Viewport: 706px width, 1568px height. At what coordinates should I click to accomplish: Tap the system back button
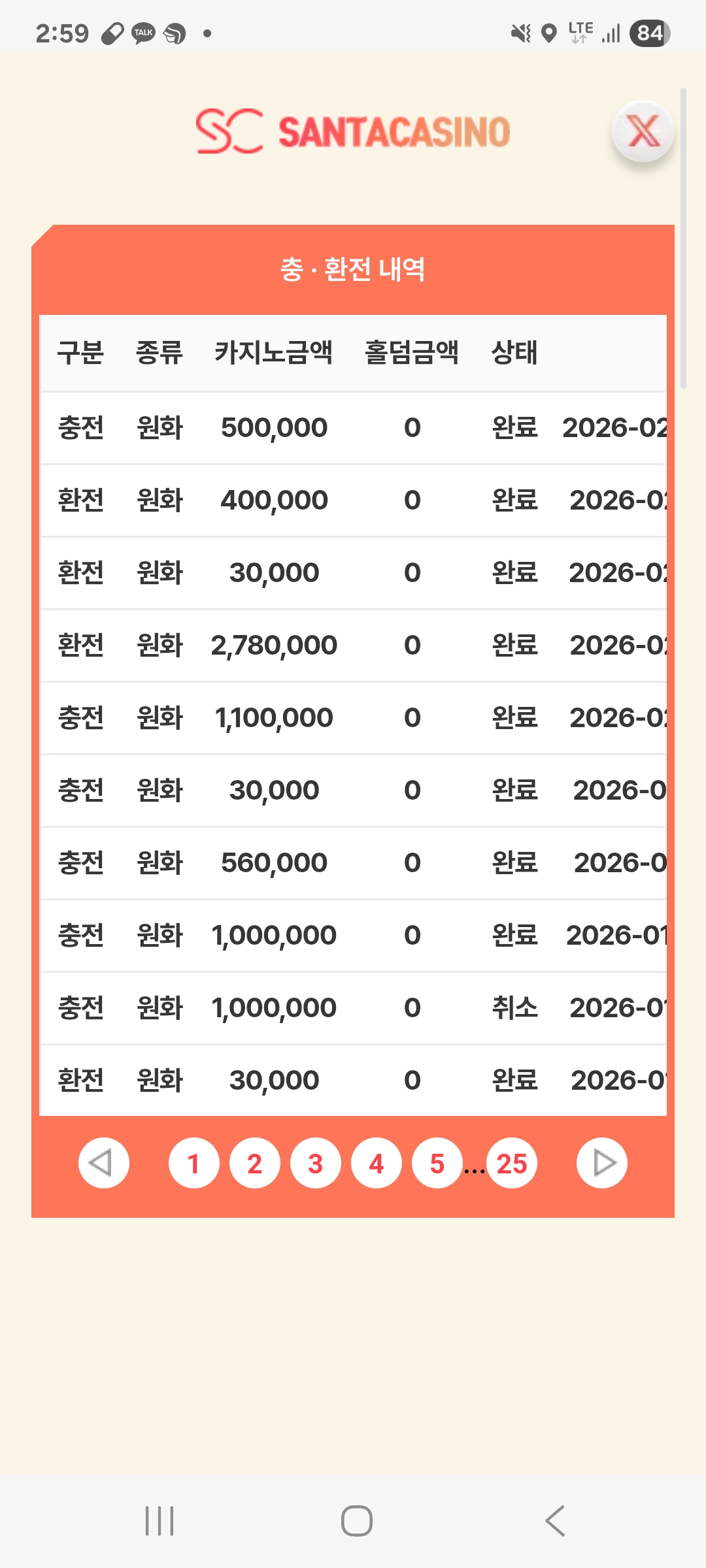pos(555,1521)
